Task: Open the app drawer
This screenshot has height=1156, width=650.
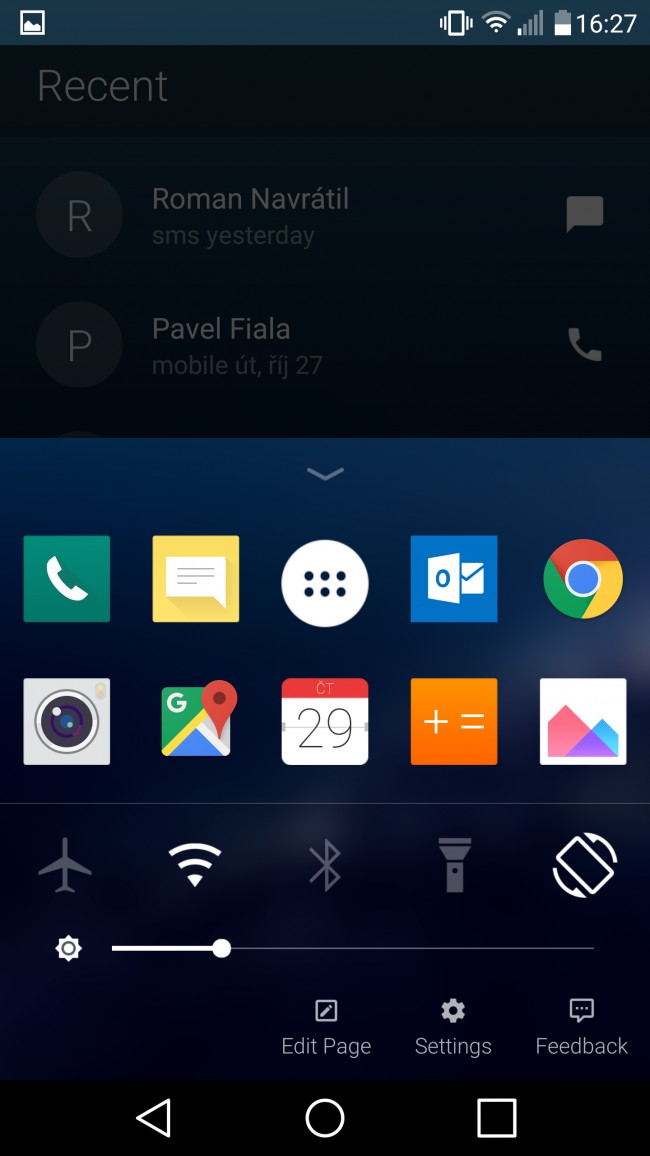Action: point(325,583)
